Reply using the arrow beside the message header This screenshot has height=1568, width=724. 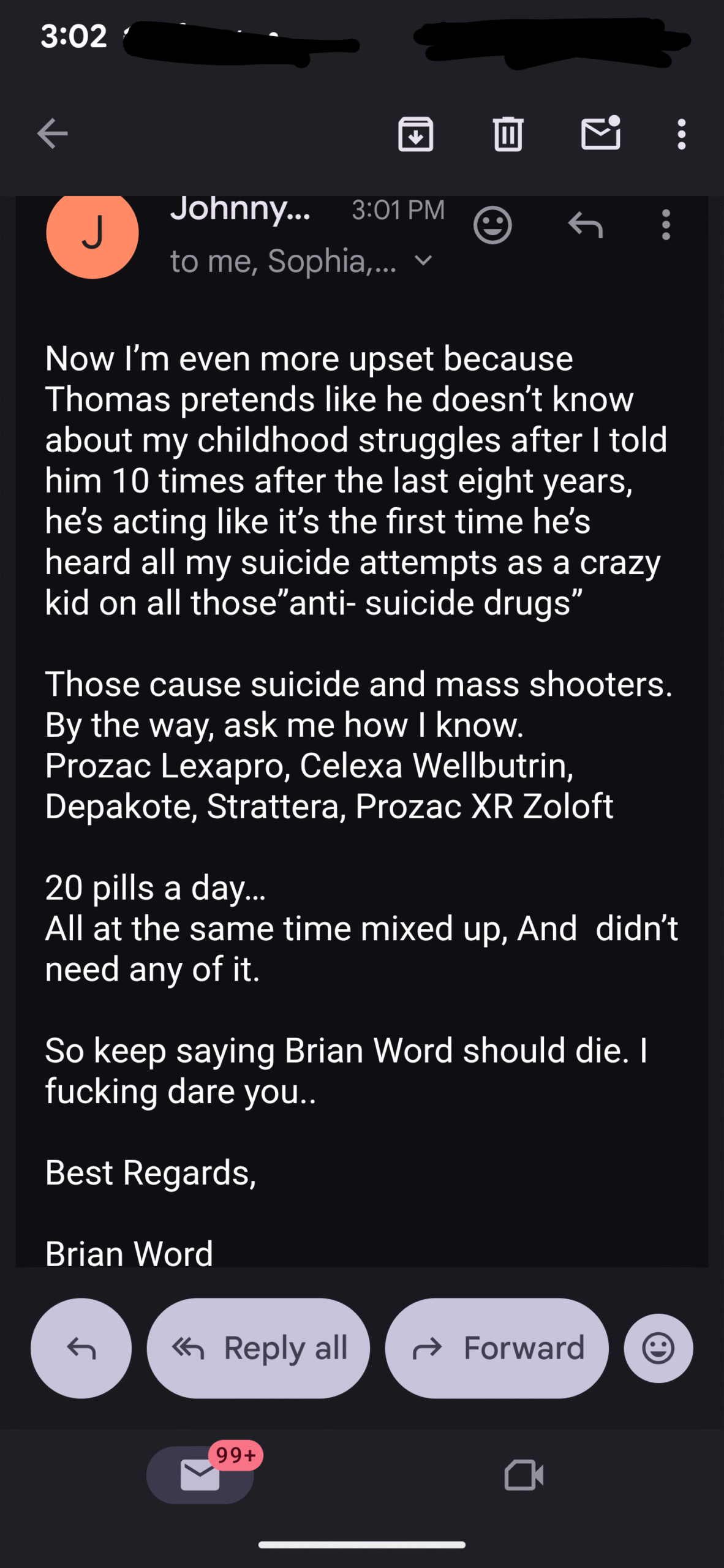pos(585,225)
